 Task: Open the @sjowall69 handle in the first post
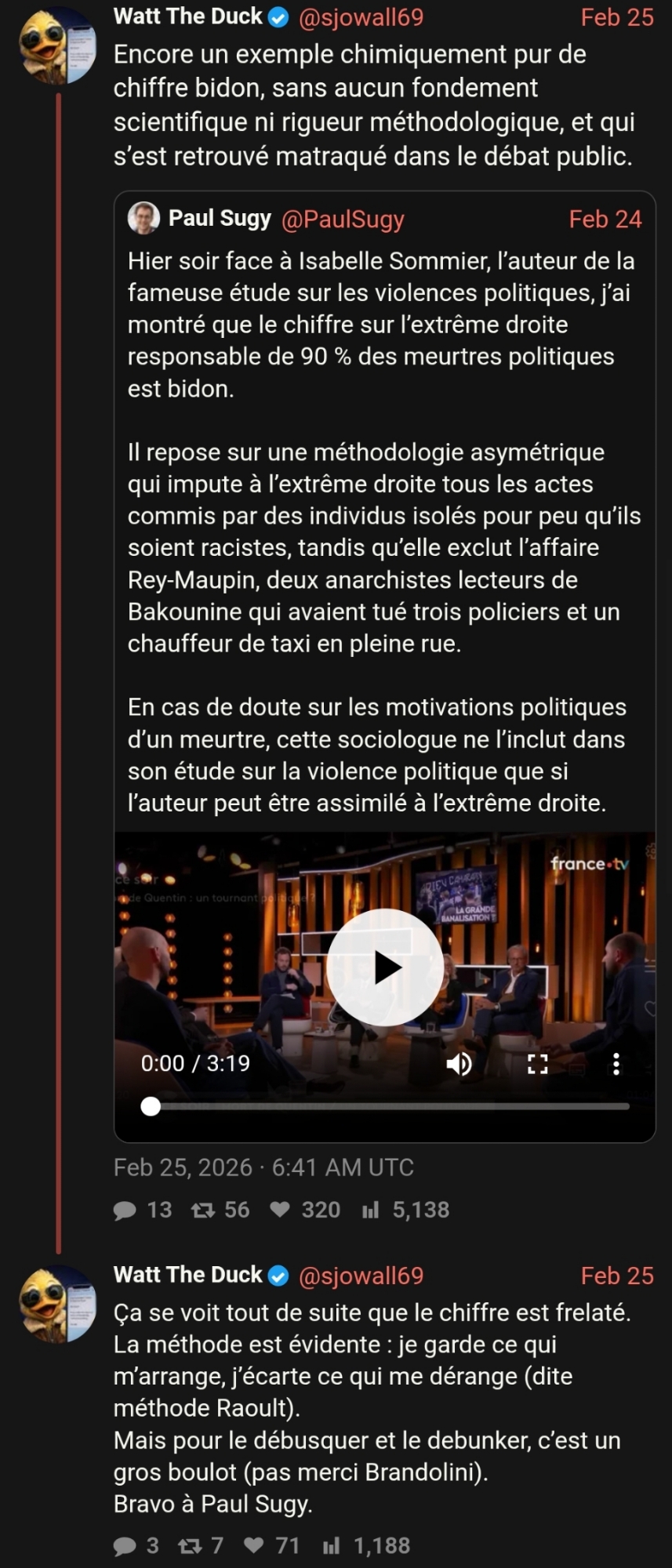pos(361,17)
